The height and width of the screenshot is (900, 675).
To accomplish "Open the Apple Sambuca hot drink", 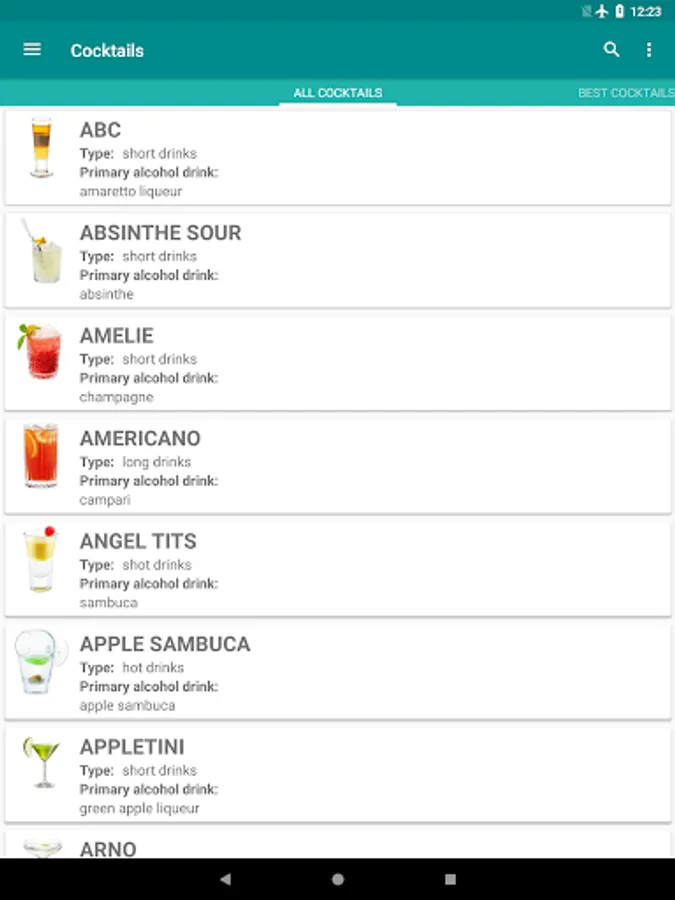I will [337, 673].
